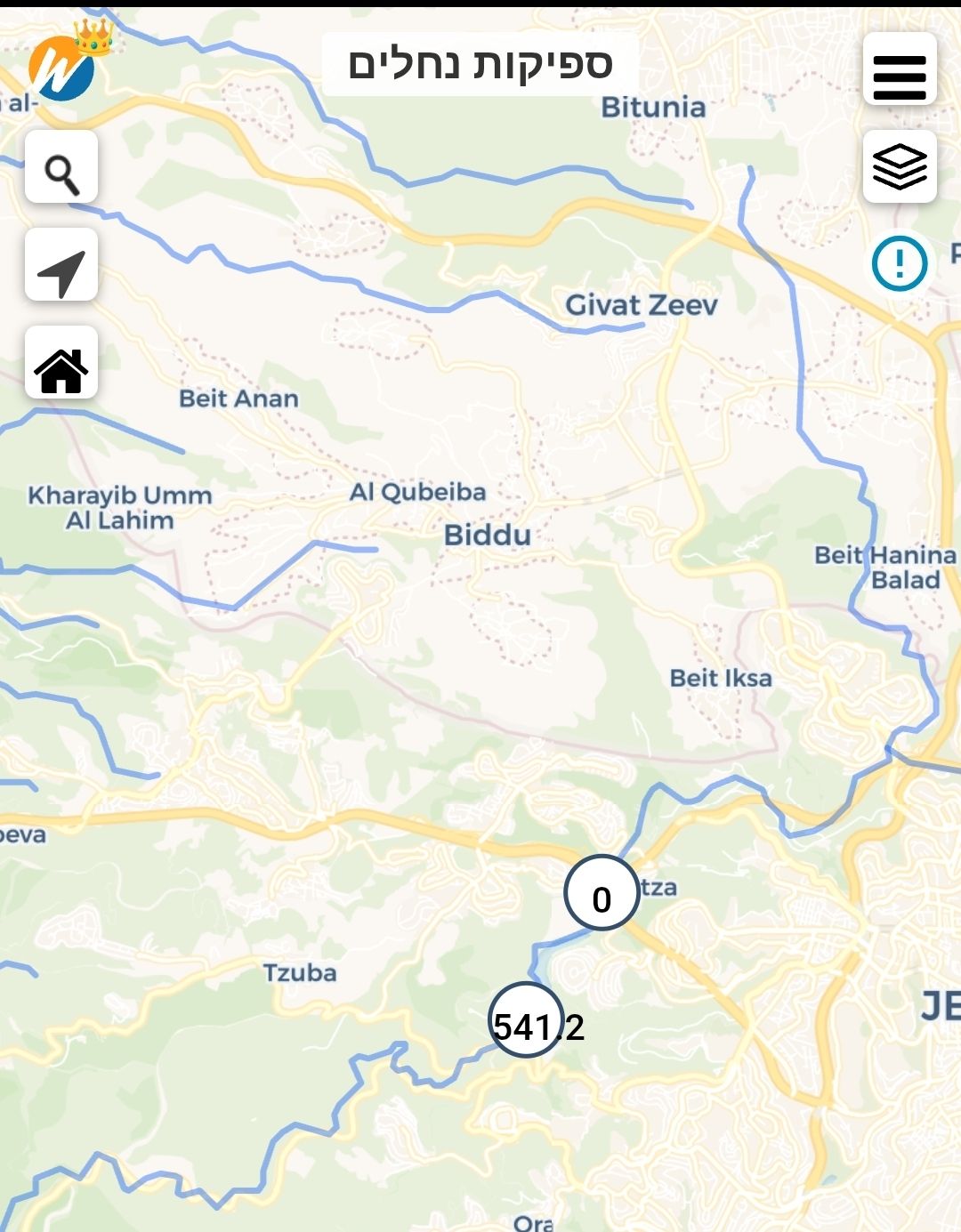Center map on my location

[x=61, y=265]
